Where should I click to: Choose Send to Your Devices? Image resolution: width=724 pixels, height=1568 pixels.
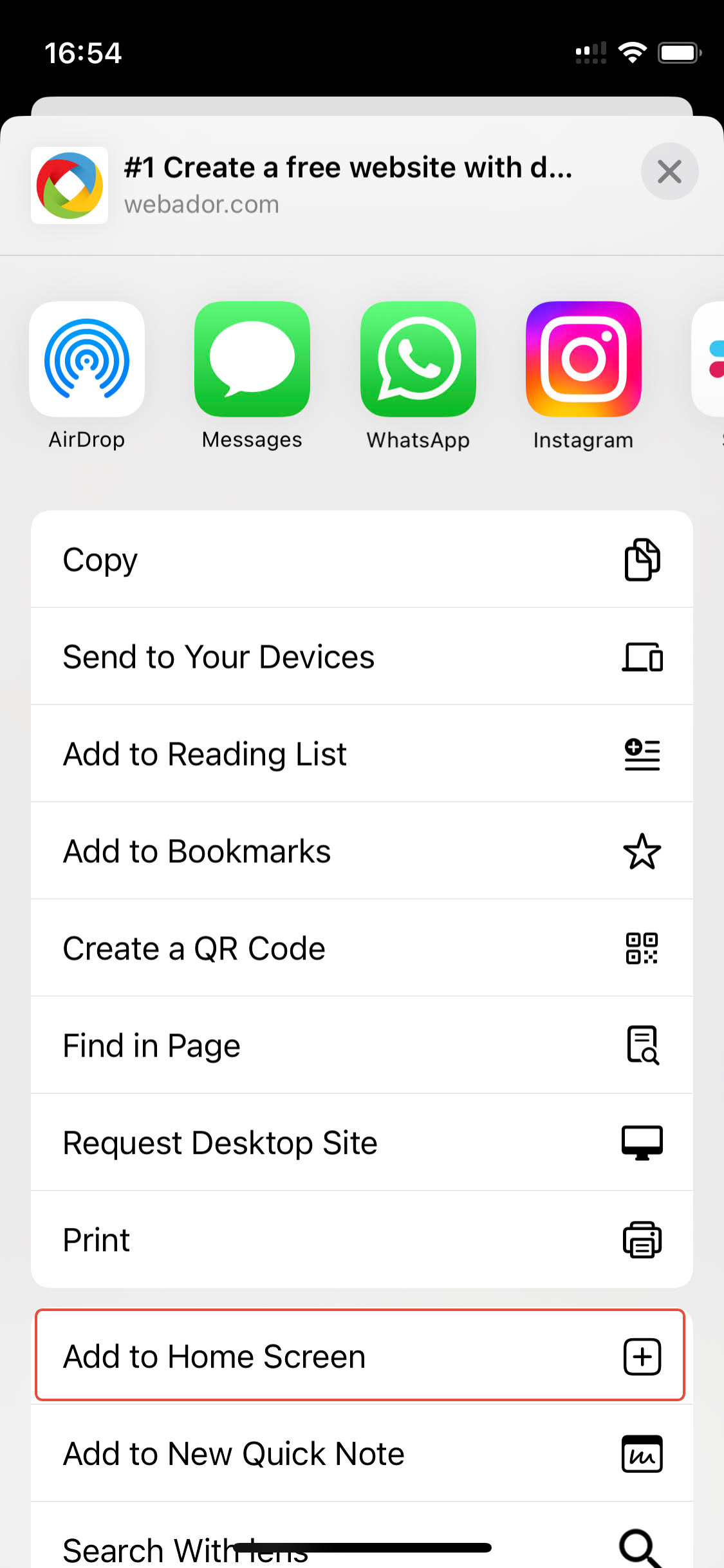(362, 657)
